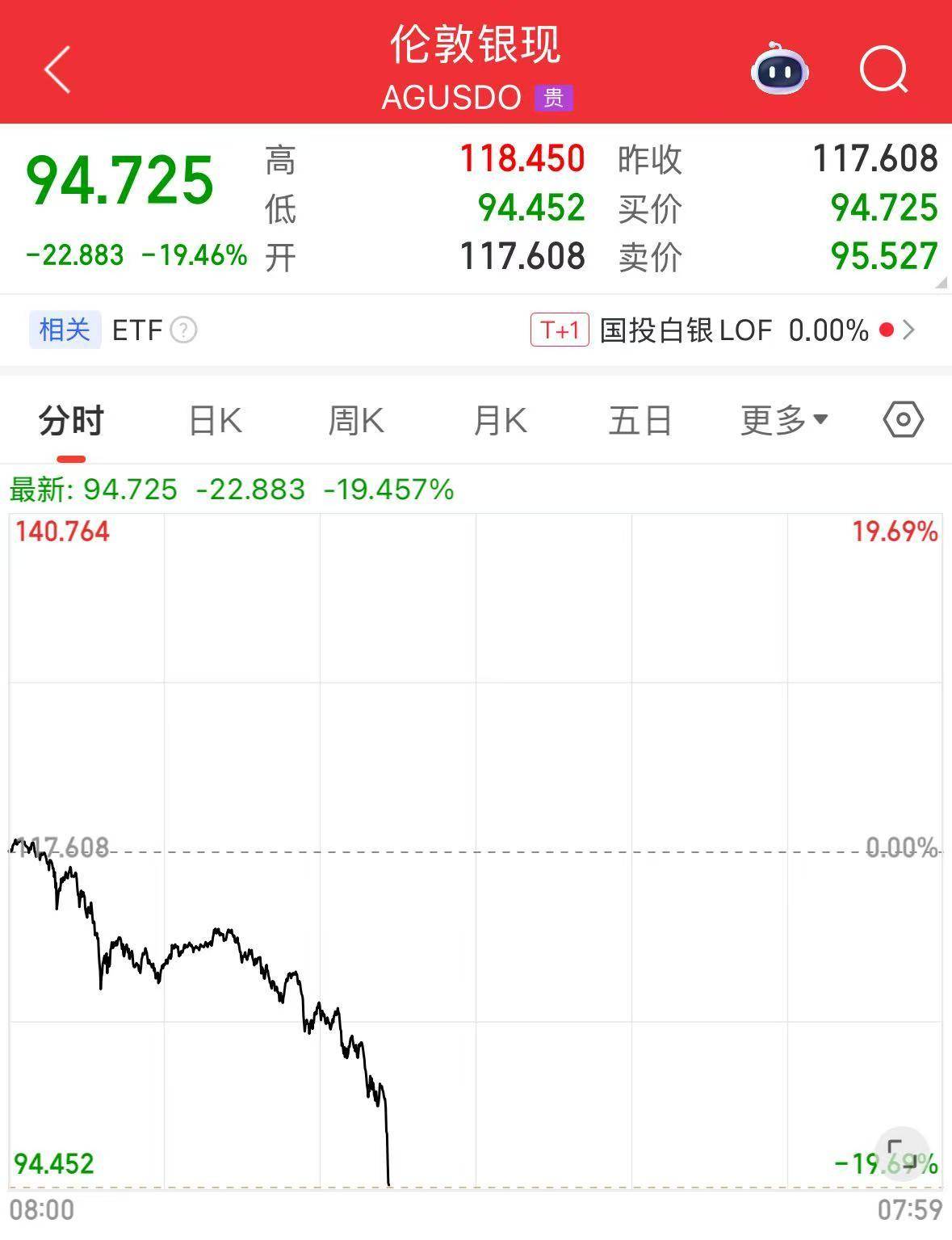Tap the 相关 tag
The image size is (952, 1240).
click(65, 330)
